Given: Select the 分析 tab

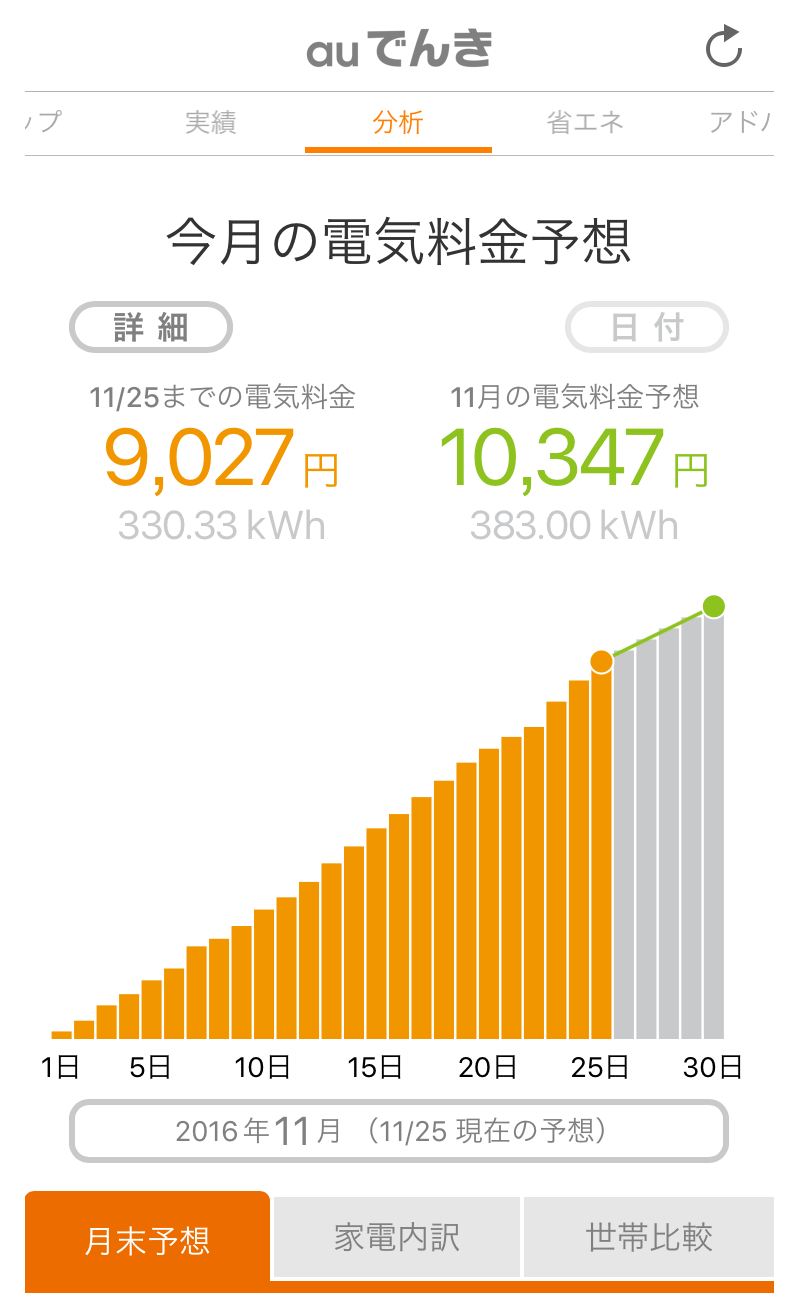Looking at the screenshot, I should click(398, 122).
